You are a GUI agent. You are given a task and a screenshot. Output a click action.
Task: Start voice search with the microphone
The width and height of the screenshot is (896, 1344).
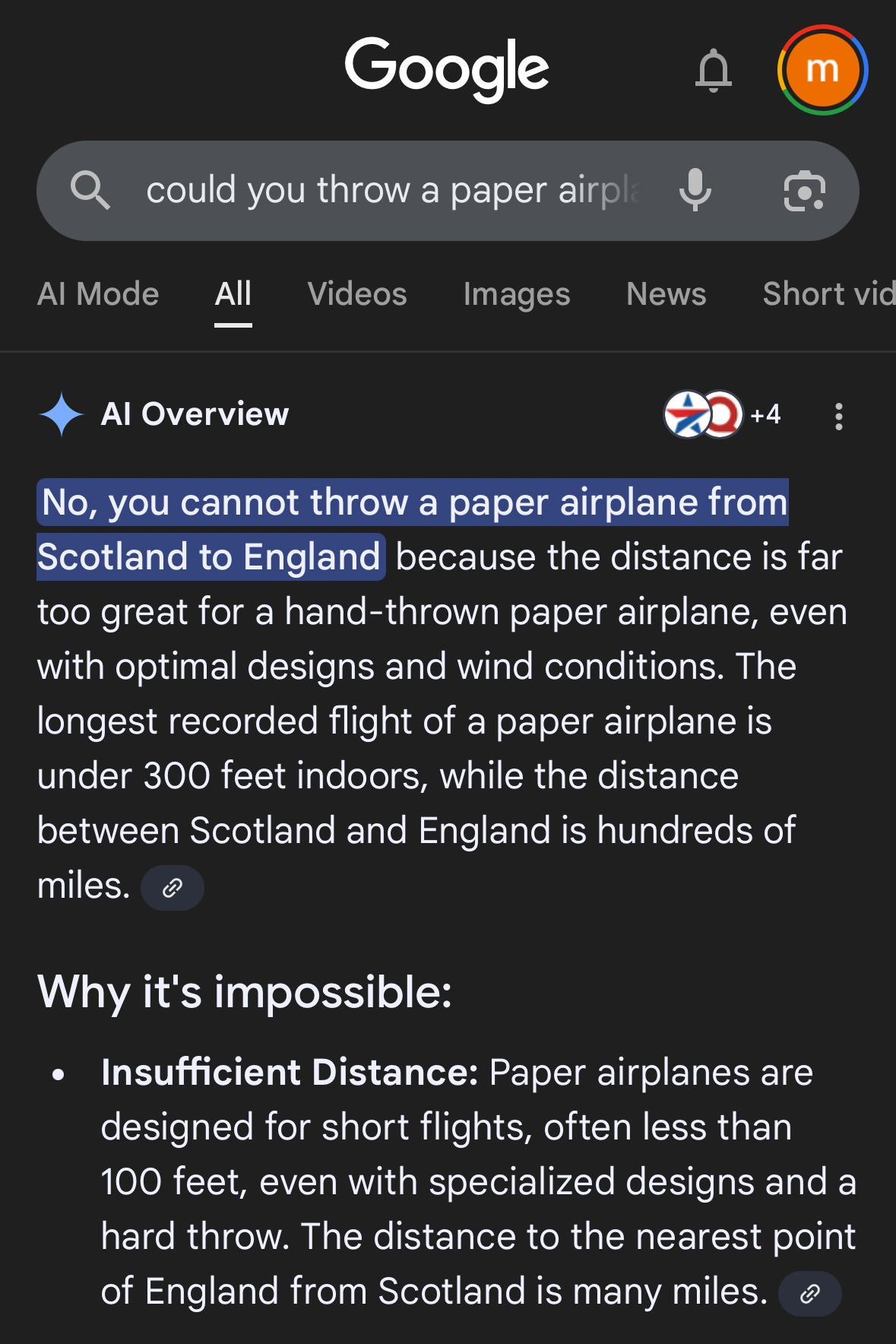695,190
